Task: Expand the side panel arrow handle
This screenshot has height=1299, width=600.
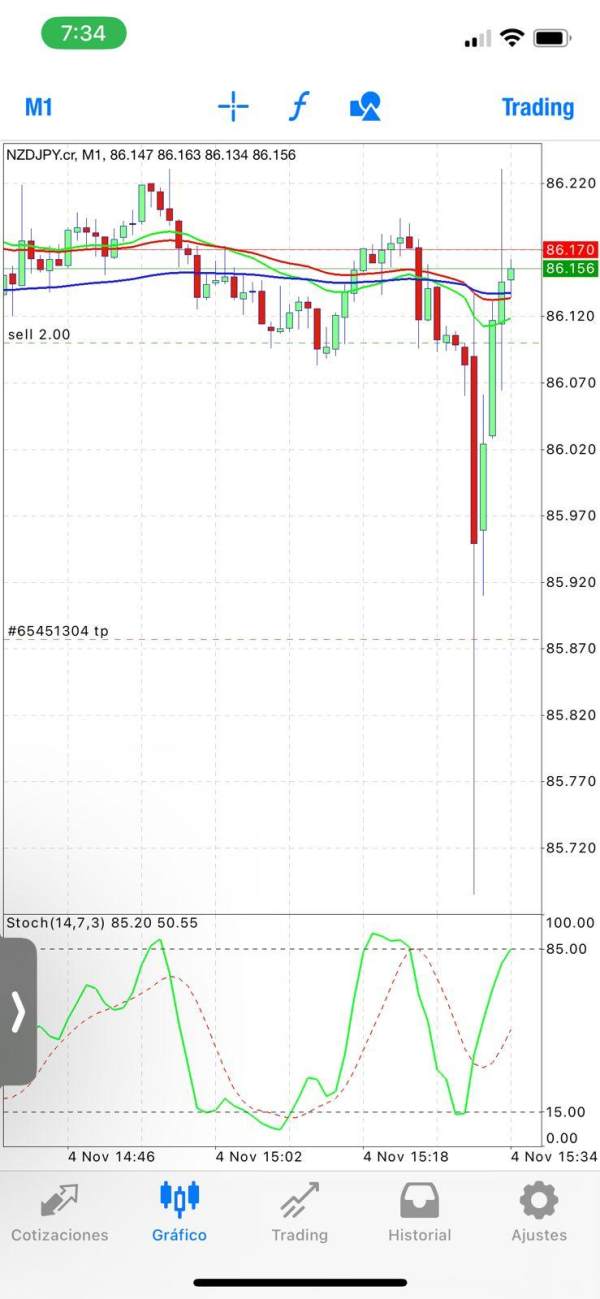Action: click(17, 1011)
